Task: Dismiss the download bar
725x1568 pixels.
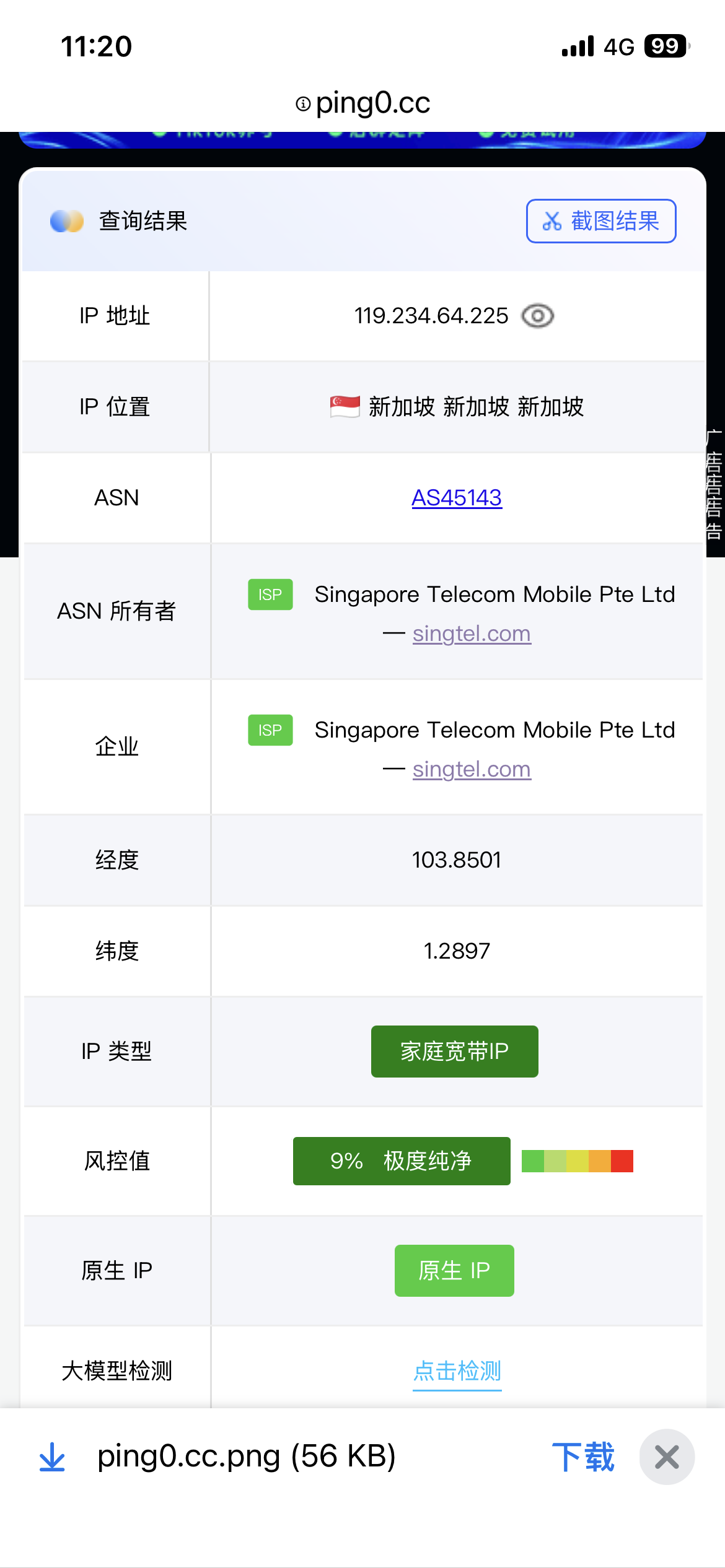Action: click(x=667, y=1457)
